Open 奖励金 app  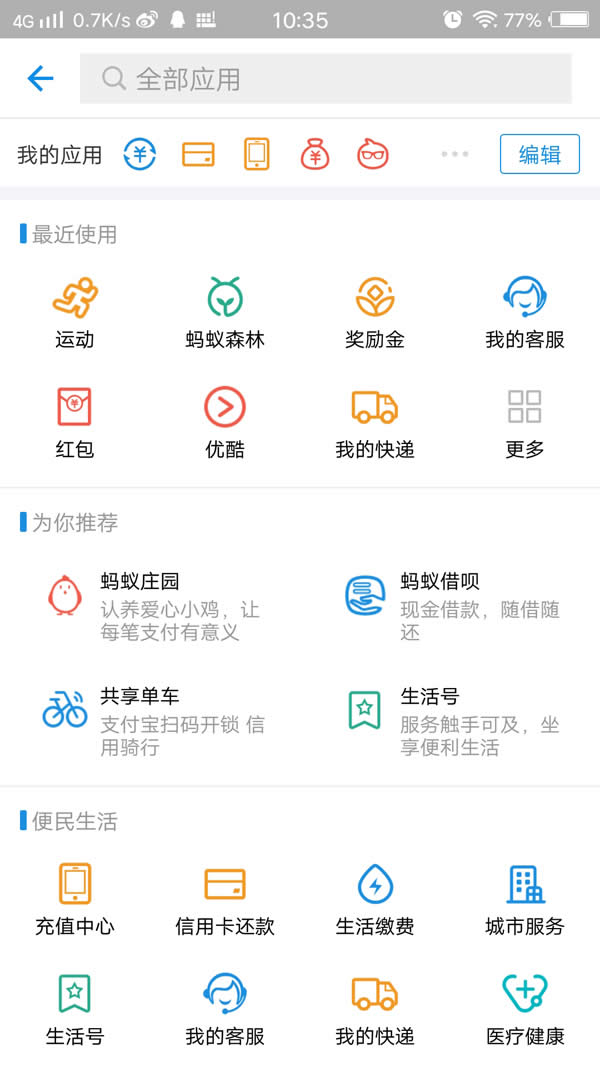coord(375,312)
